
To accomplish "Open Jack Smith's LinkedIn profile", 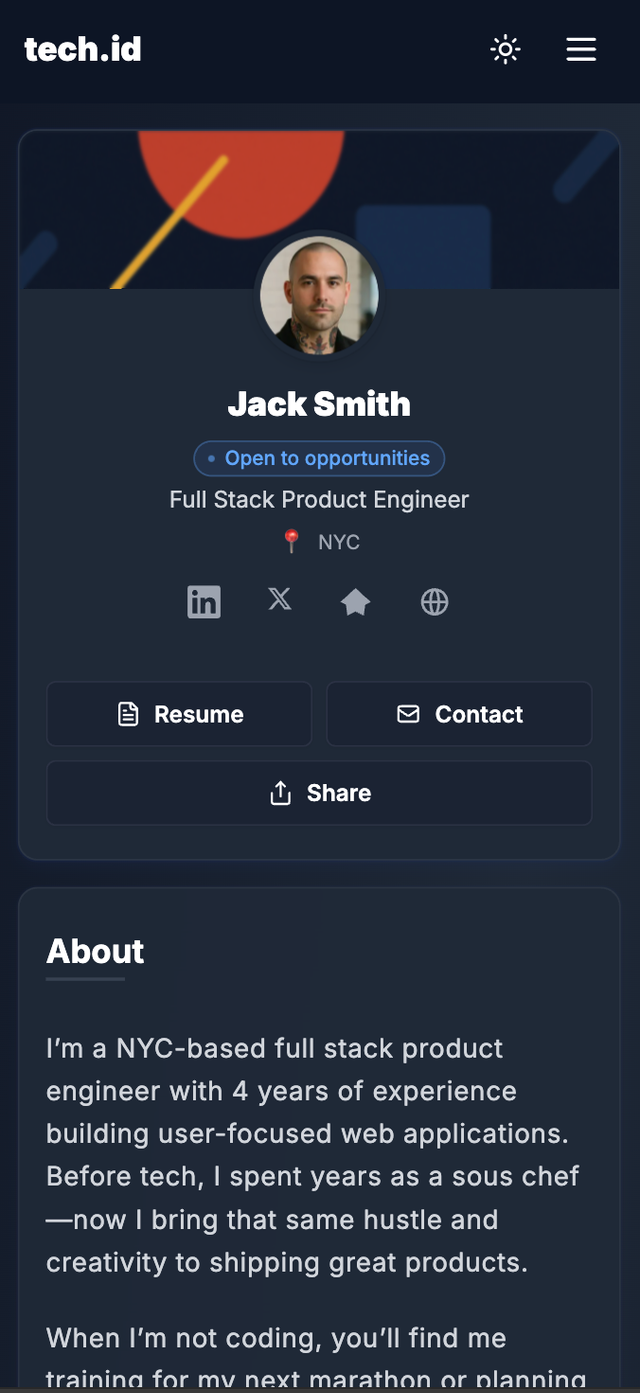I will coord(204,602).
